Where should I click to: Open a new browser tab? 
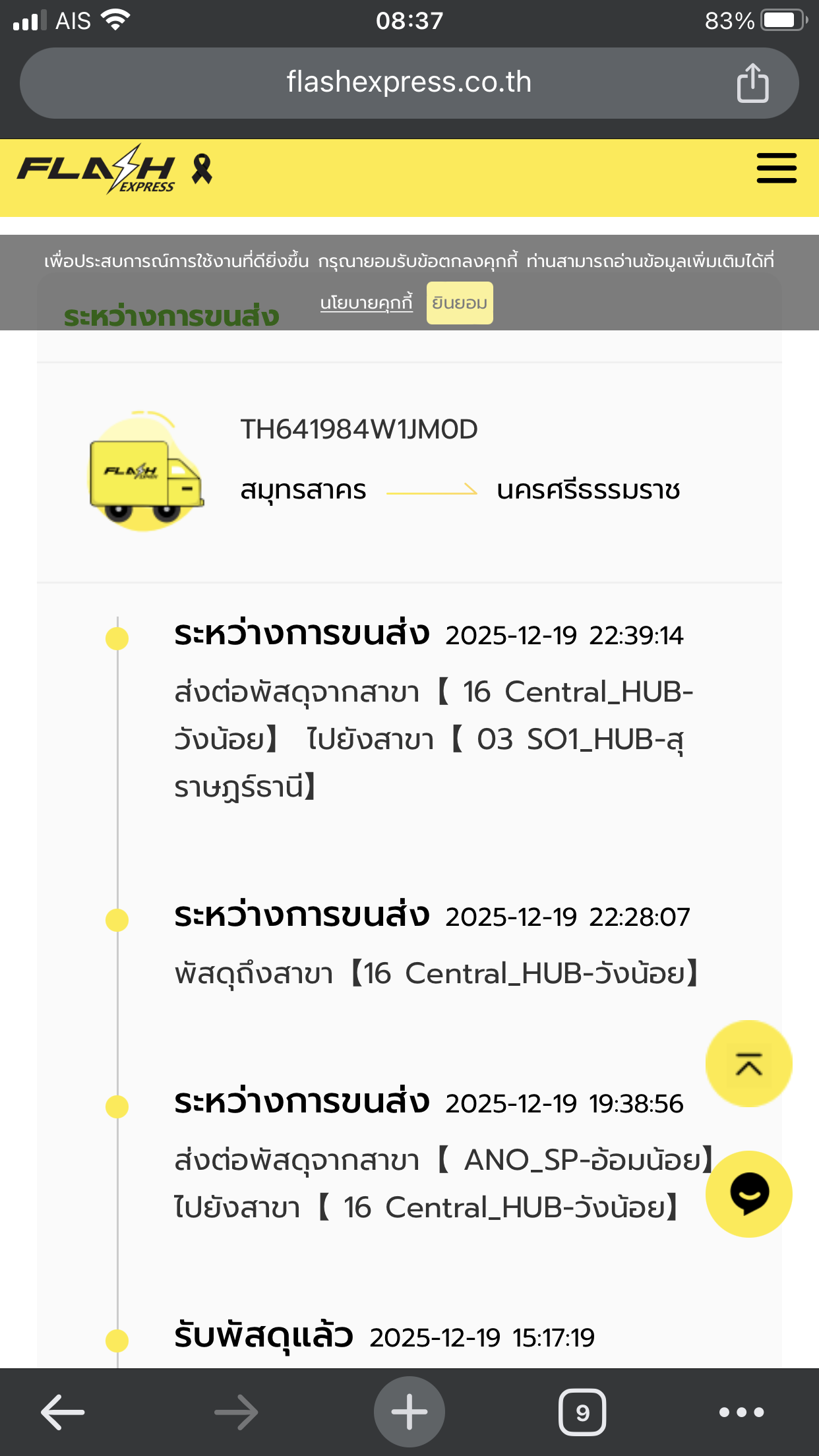coord(409,1412)
